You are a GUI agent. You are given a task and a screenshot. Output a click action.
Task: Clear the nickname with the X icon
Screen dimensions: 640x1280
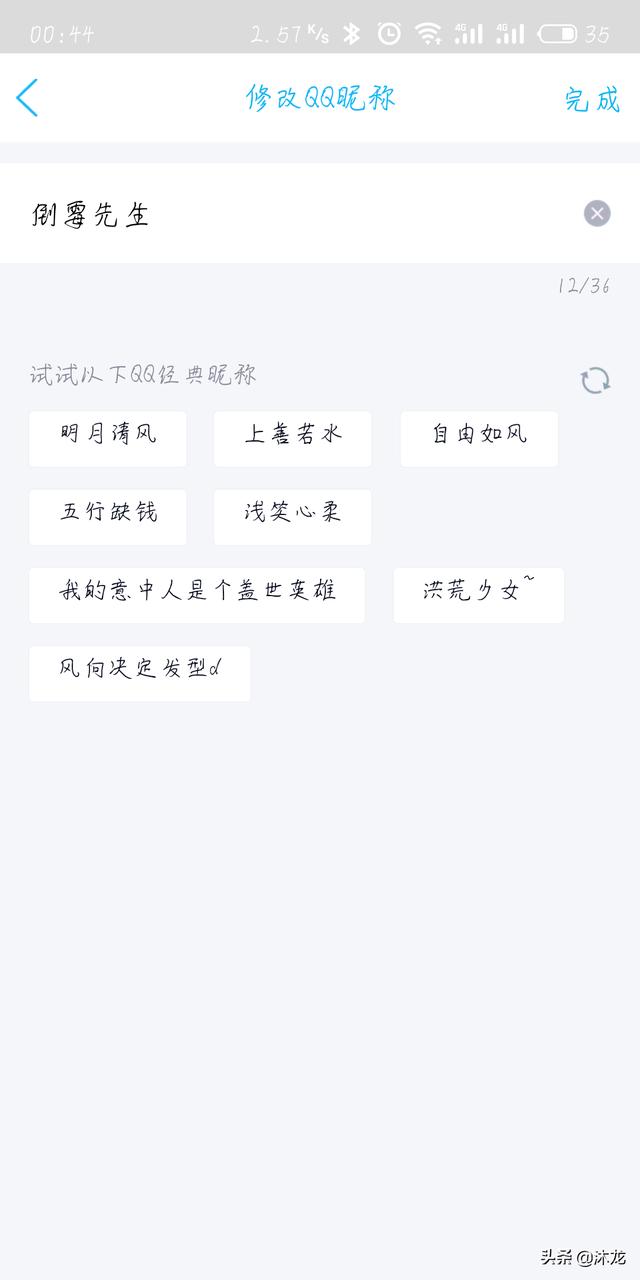(597, 213)
